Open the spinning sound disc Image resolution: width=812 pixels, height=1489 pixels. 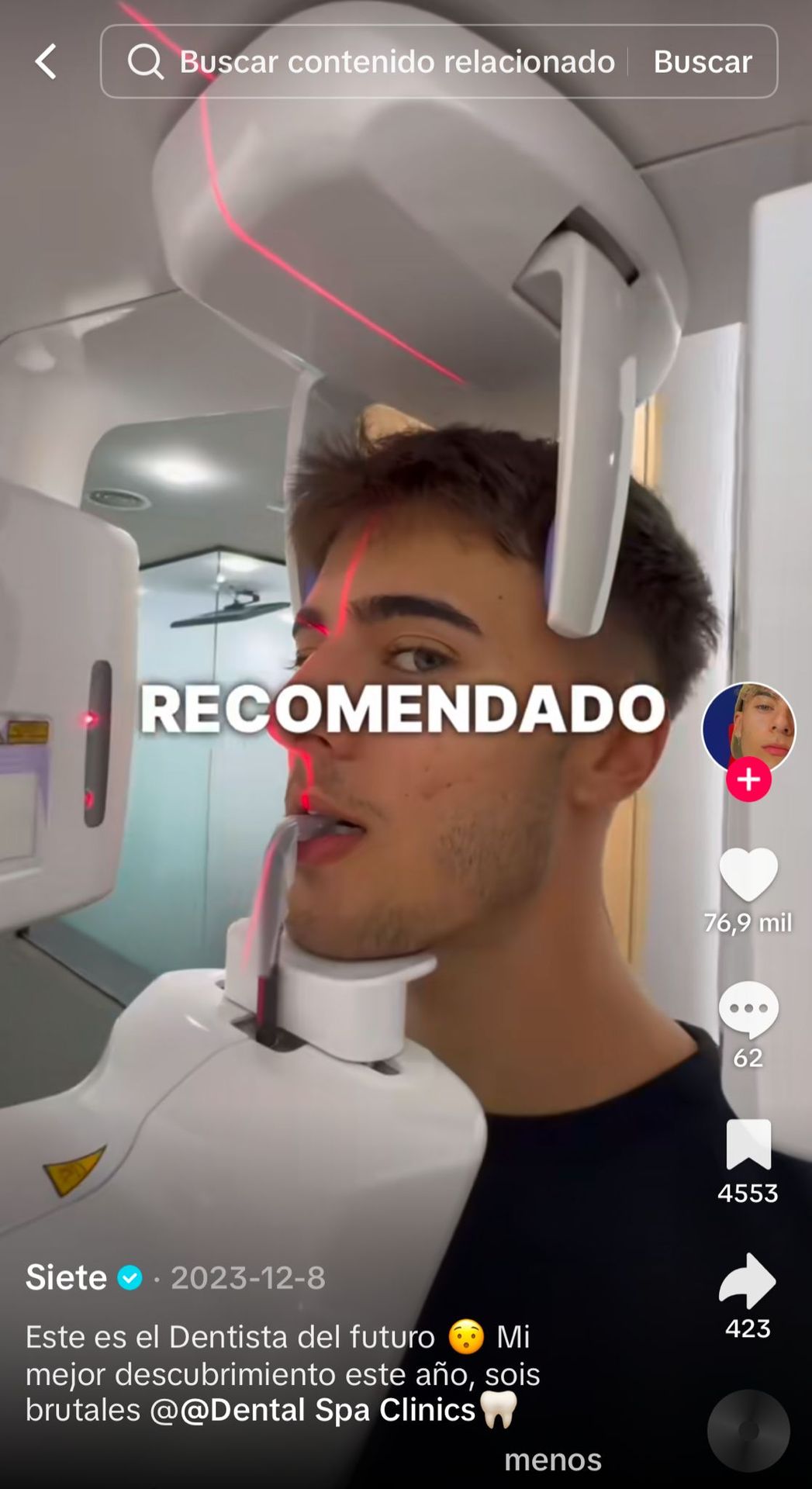[x=748, y=1431]
